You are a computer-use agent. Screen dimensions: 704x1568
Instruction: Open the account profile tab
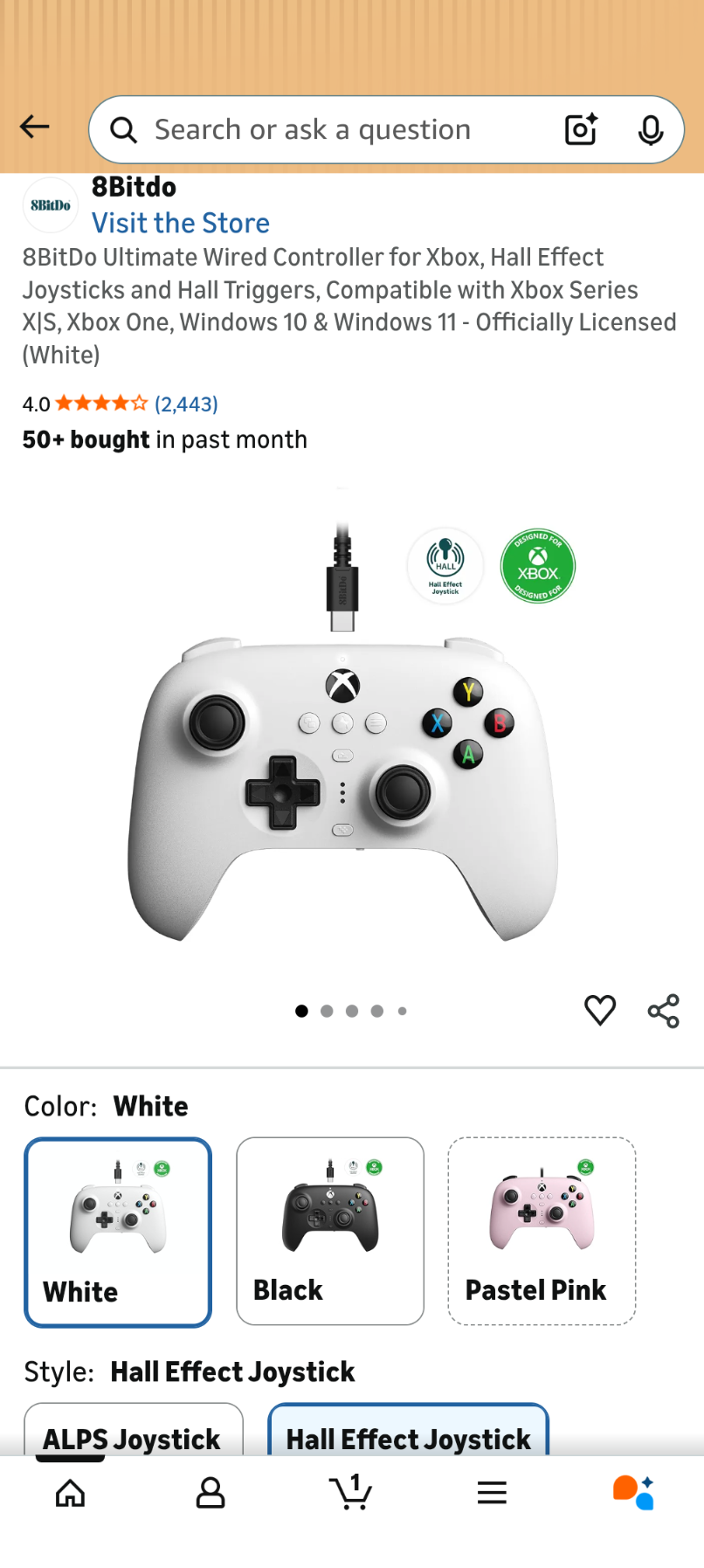[x=211, y=1493]
